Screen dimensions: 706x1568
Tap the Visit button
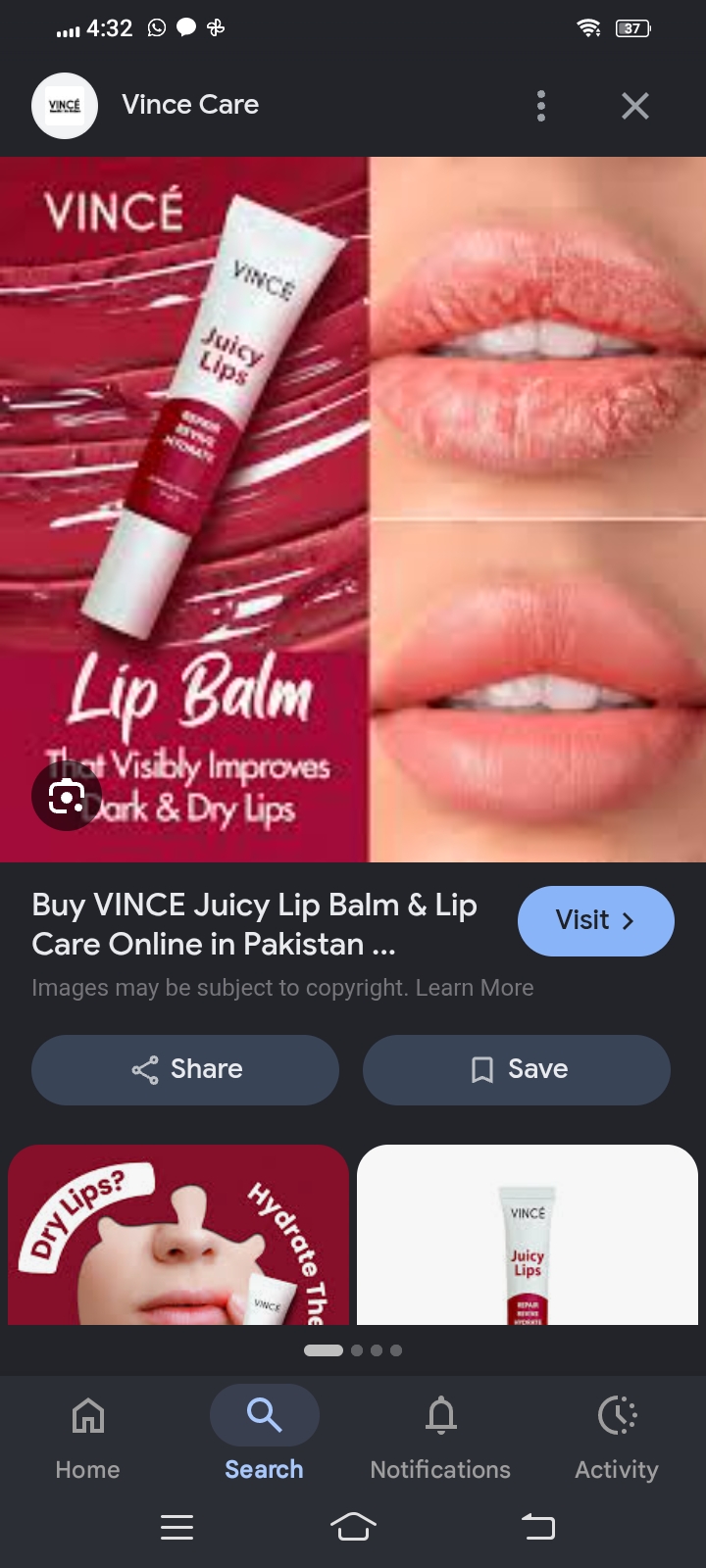coord(596,921)
